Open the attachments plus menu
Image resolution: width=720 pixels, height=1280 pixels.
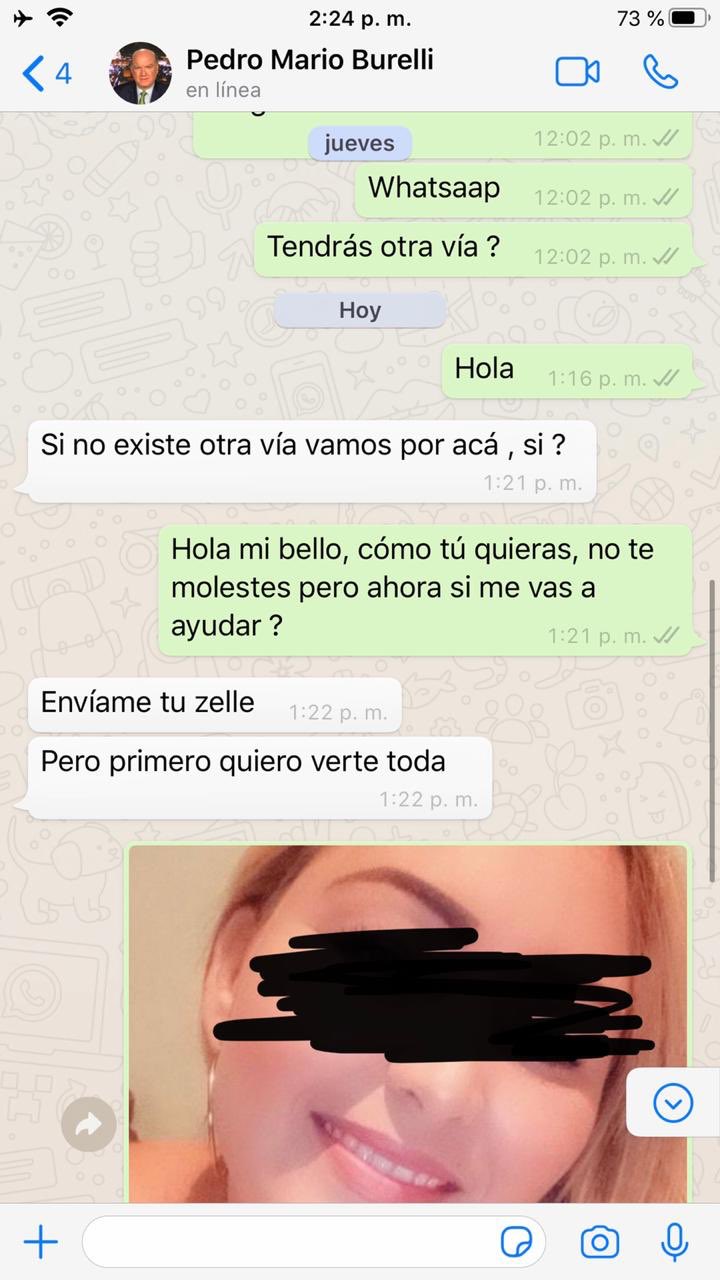point(41,1243)
